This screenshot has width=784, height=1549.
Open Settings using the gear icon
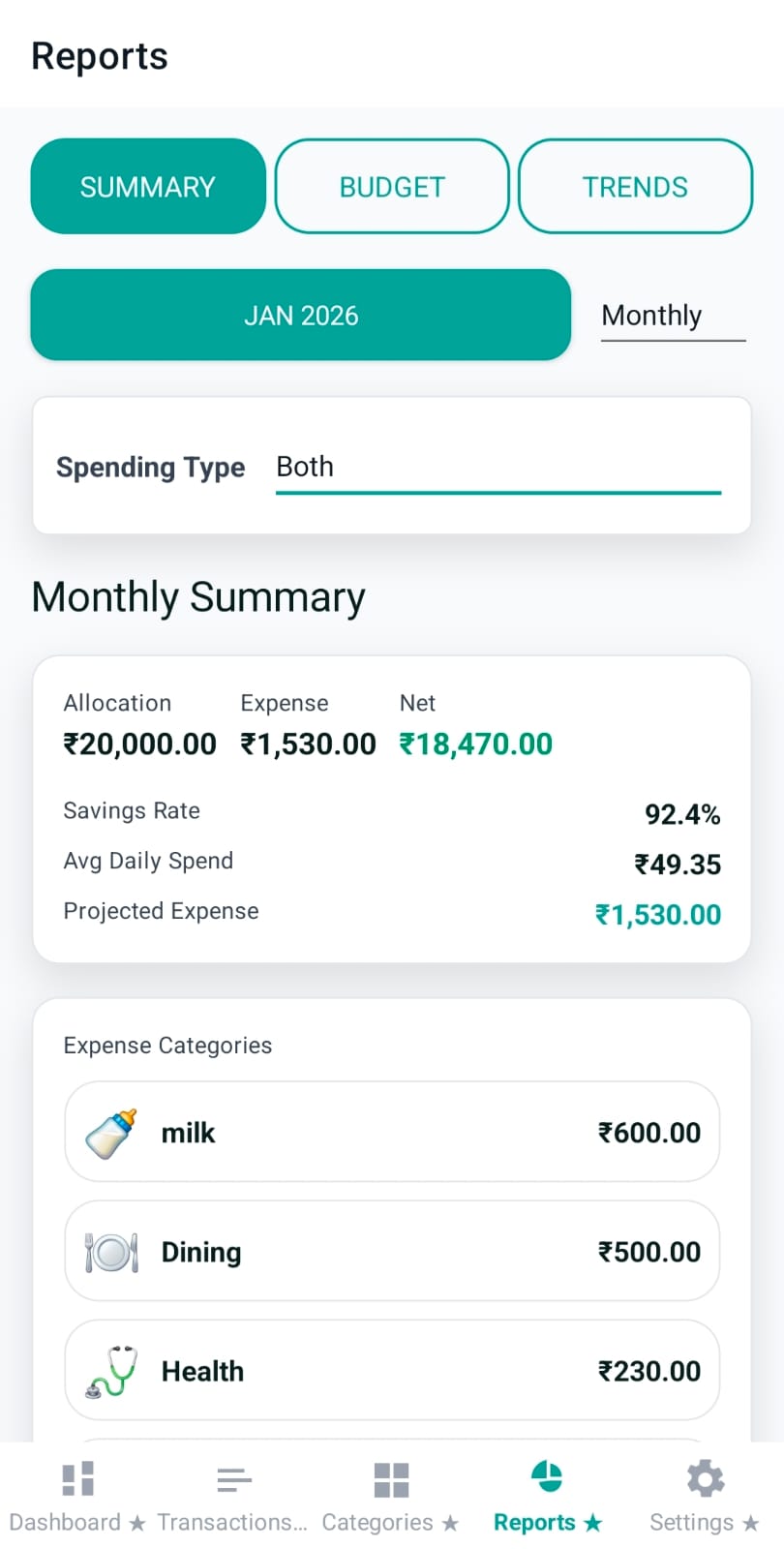click(x=705, y=1476)
